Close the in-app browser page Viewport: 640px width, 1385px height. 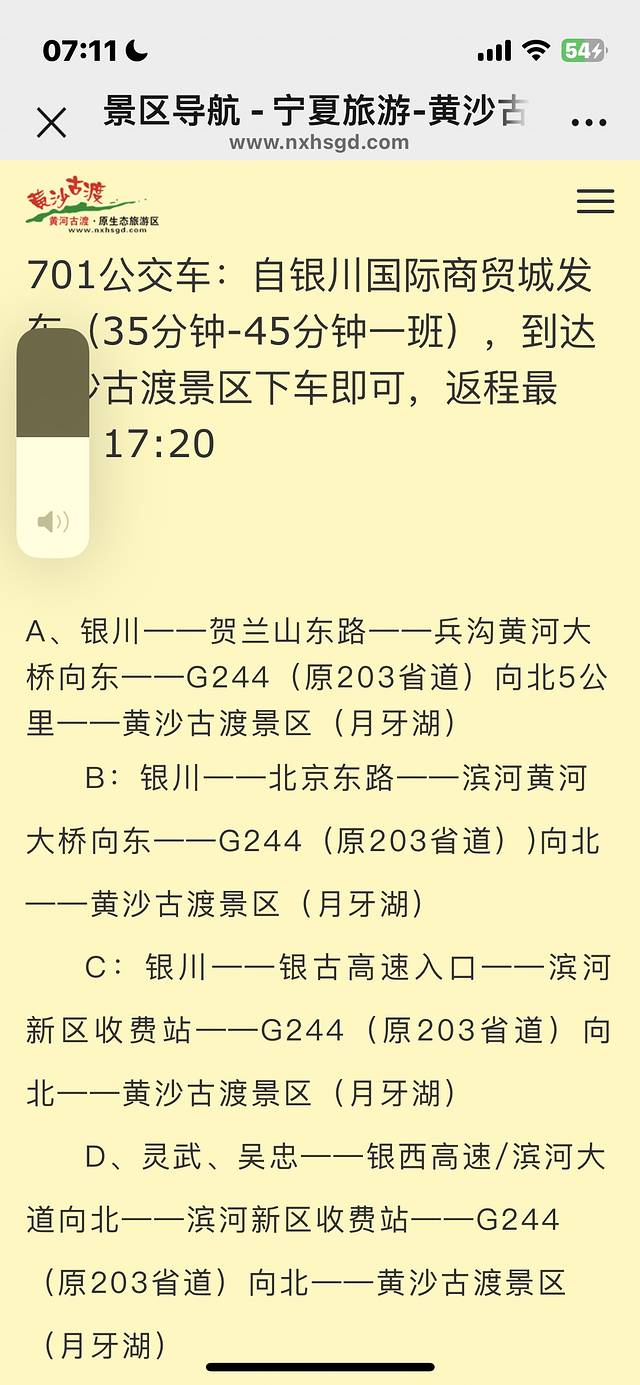coord(51,123)
